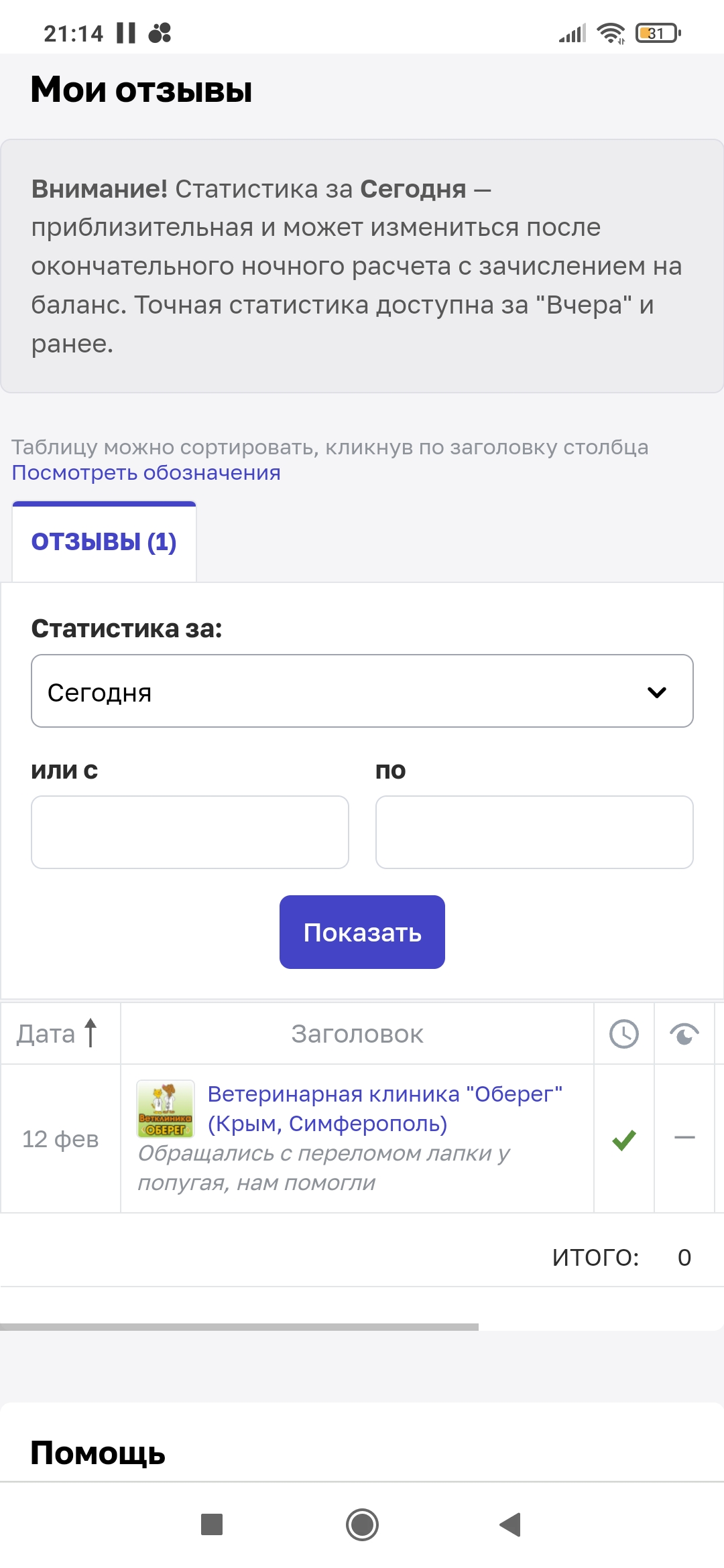Sort the table by Дата column
The width and height of the screenshot is (724, 1568).
(58, 1034)
